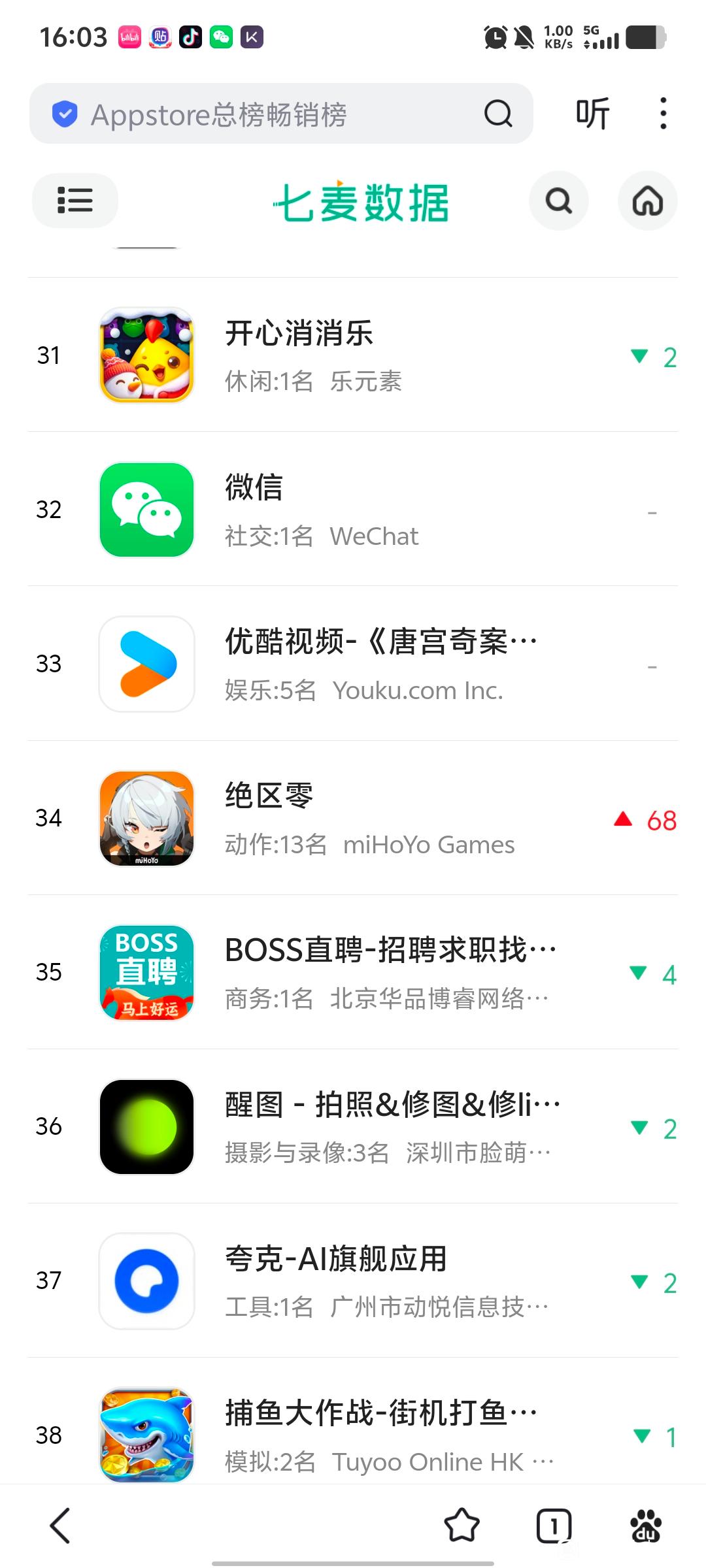This screenshot has width=706, height=1568.
Task: Go to the 七麦数据 home icon
Action: (648, 201)
